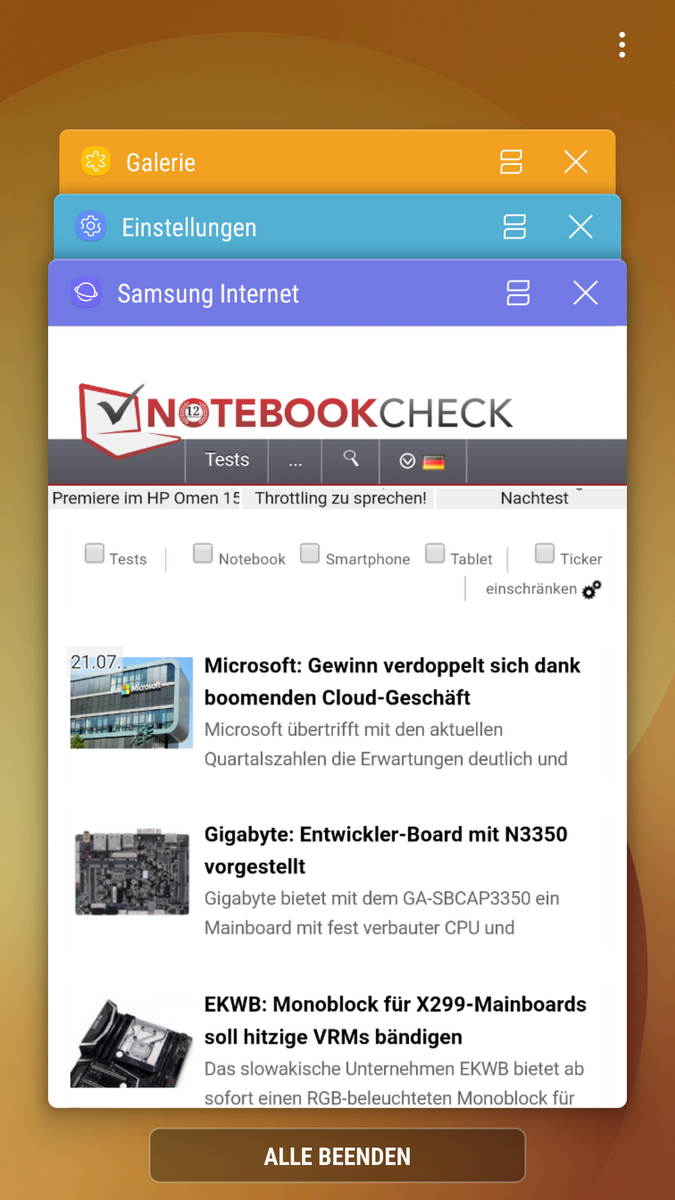Image resolution: width=675 pixels, height=1200 pixels.
Task: Open Samsung Internet in split-screen view
Action: click(518, 293)
